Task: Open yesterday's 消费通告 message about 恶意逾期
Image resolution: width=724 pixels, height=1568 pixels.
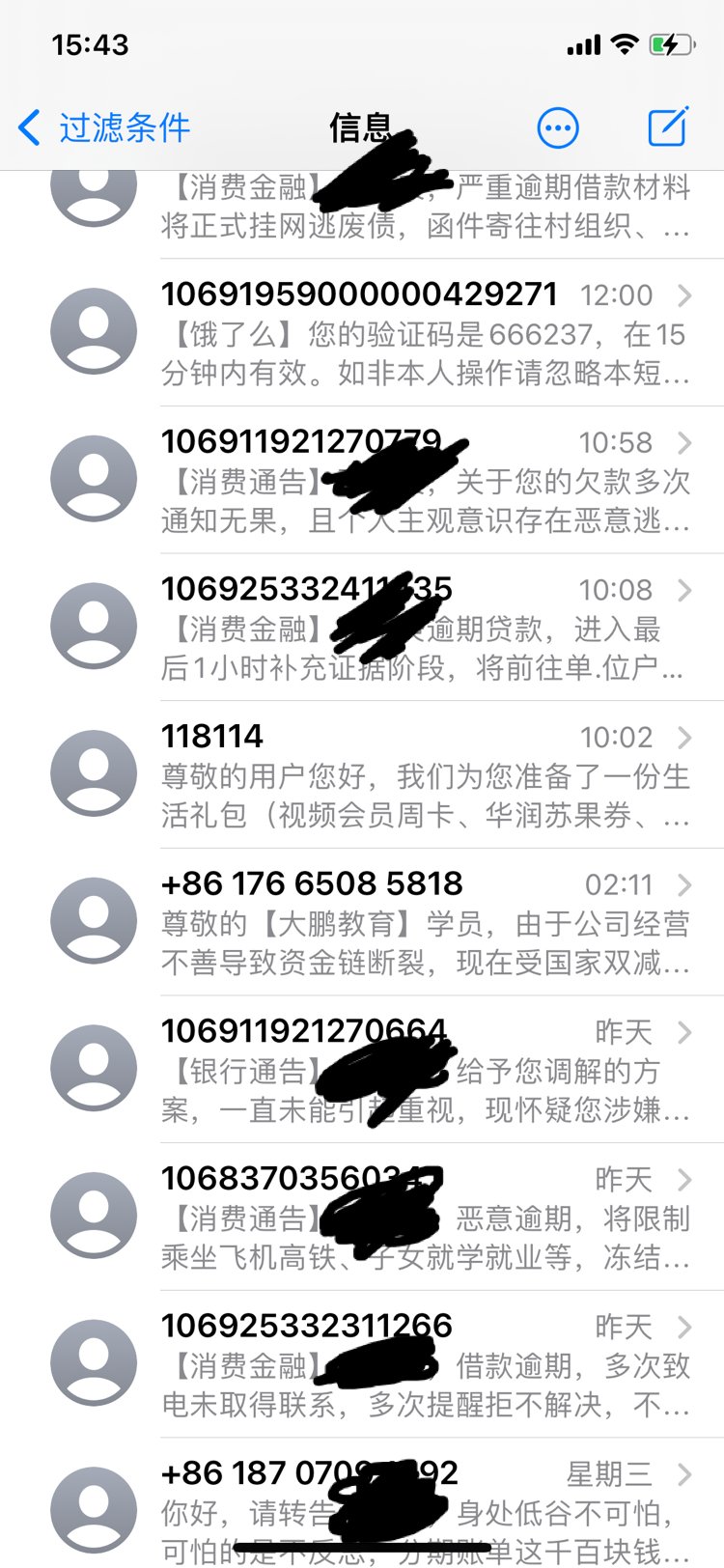Action: click(x=362, y=1218)
